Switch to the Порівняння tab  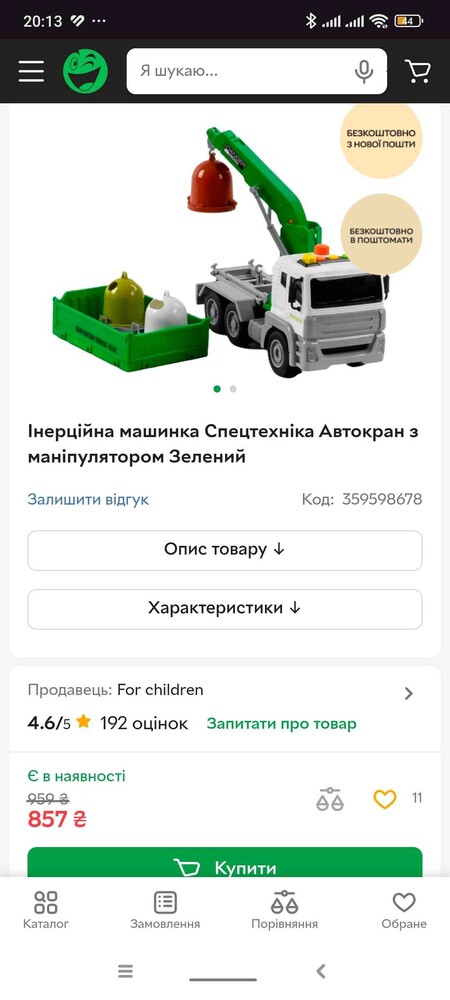click(284, 910)
